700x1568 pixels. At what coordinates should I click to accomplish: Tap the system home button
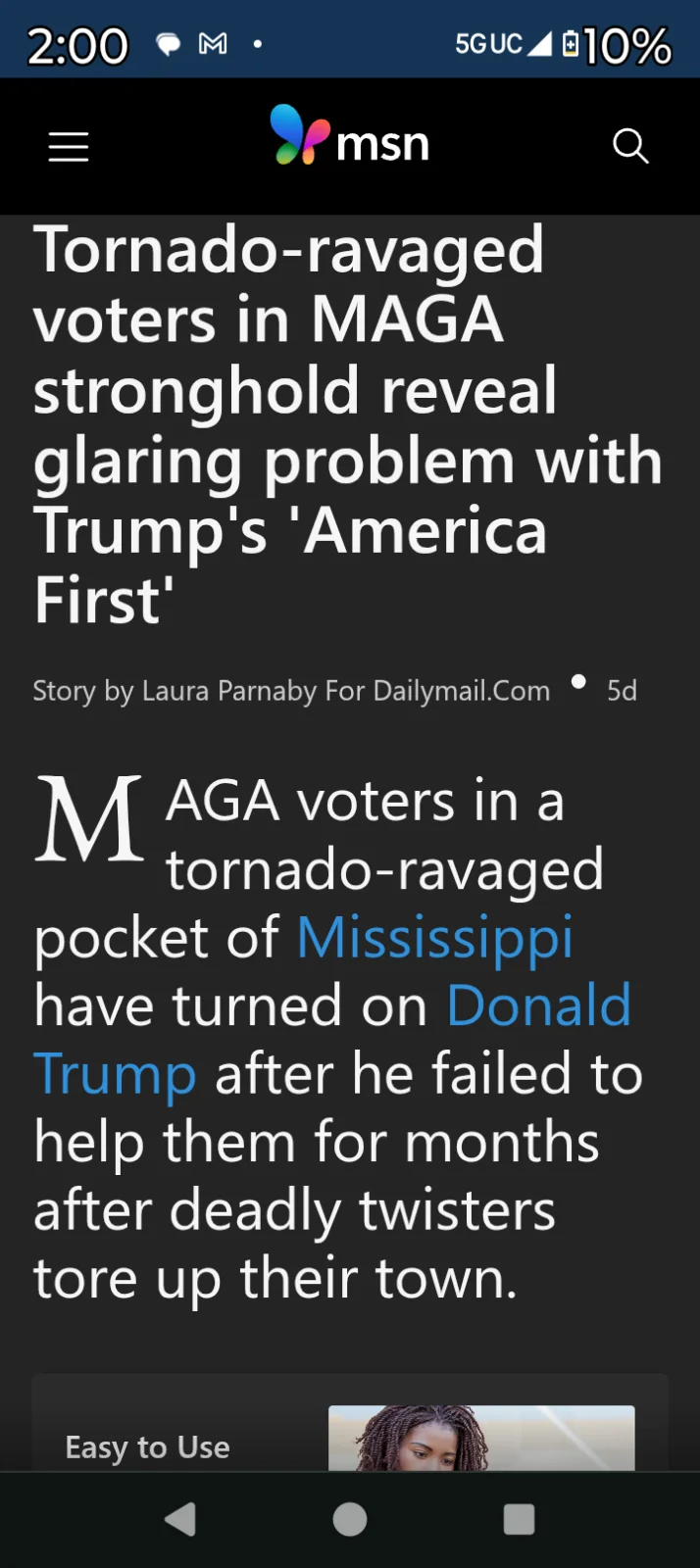coord(350,1519)
